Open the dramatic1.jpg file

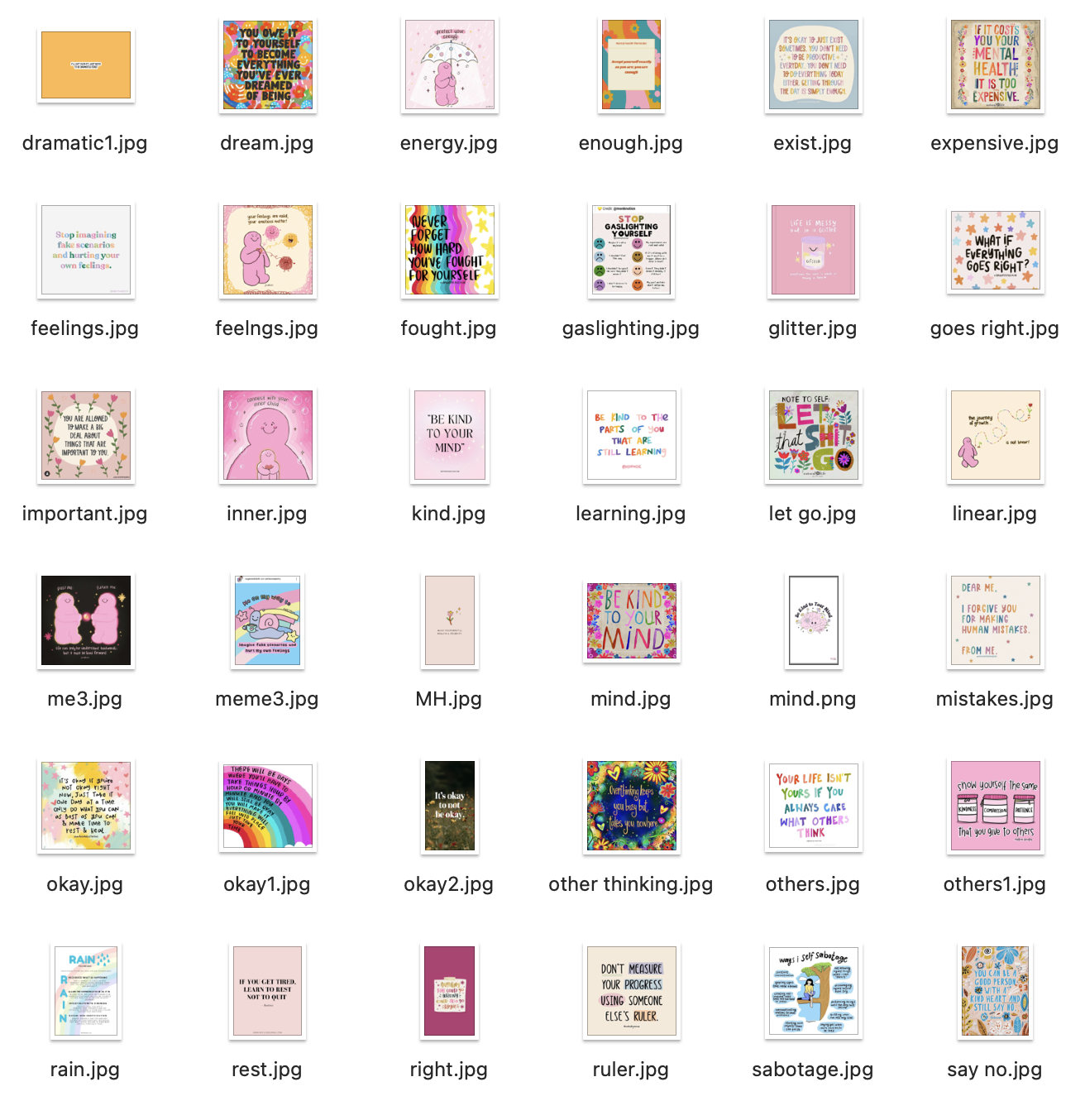[86, 65]
